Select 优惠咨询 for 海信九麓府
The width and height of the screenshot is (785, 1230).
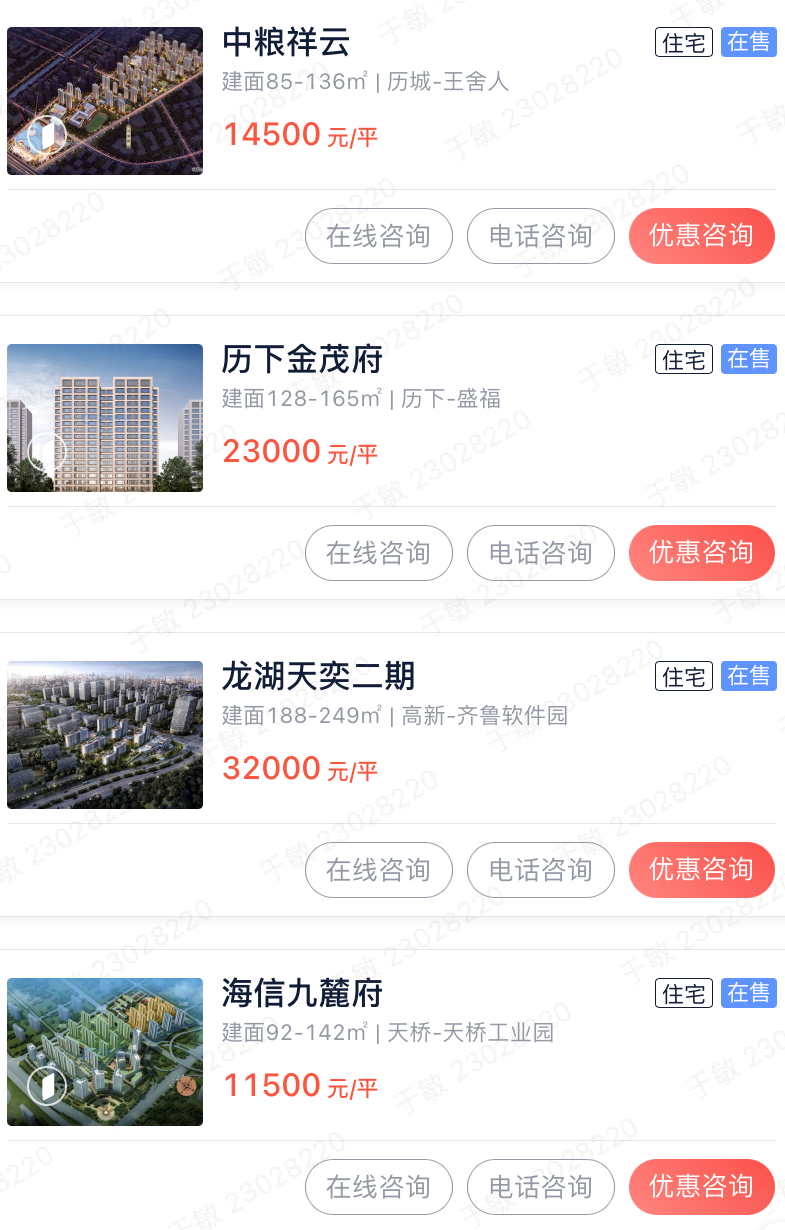click(x=701, y=1187)
